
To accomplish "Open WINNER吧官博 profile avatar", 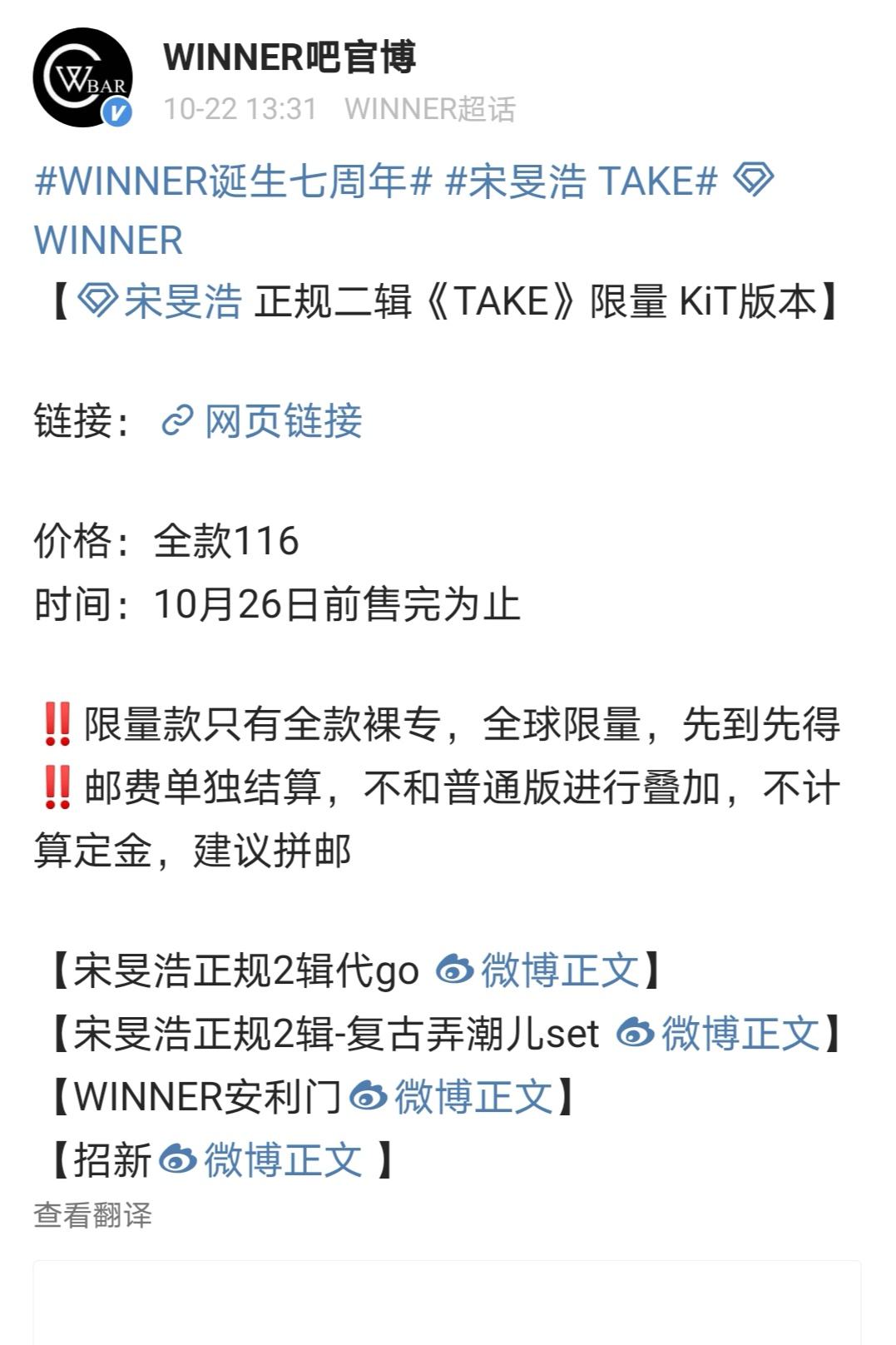I will 82,77.
